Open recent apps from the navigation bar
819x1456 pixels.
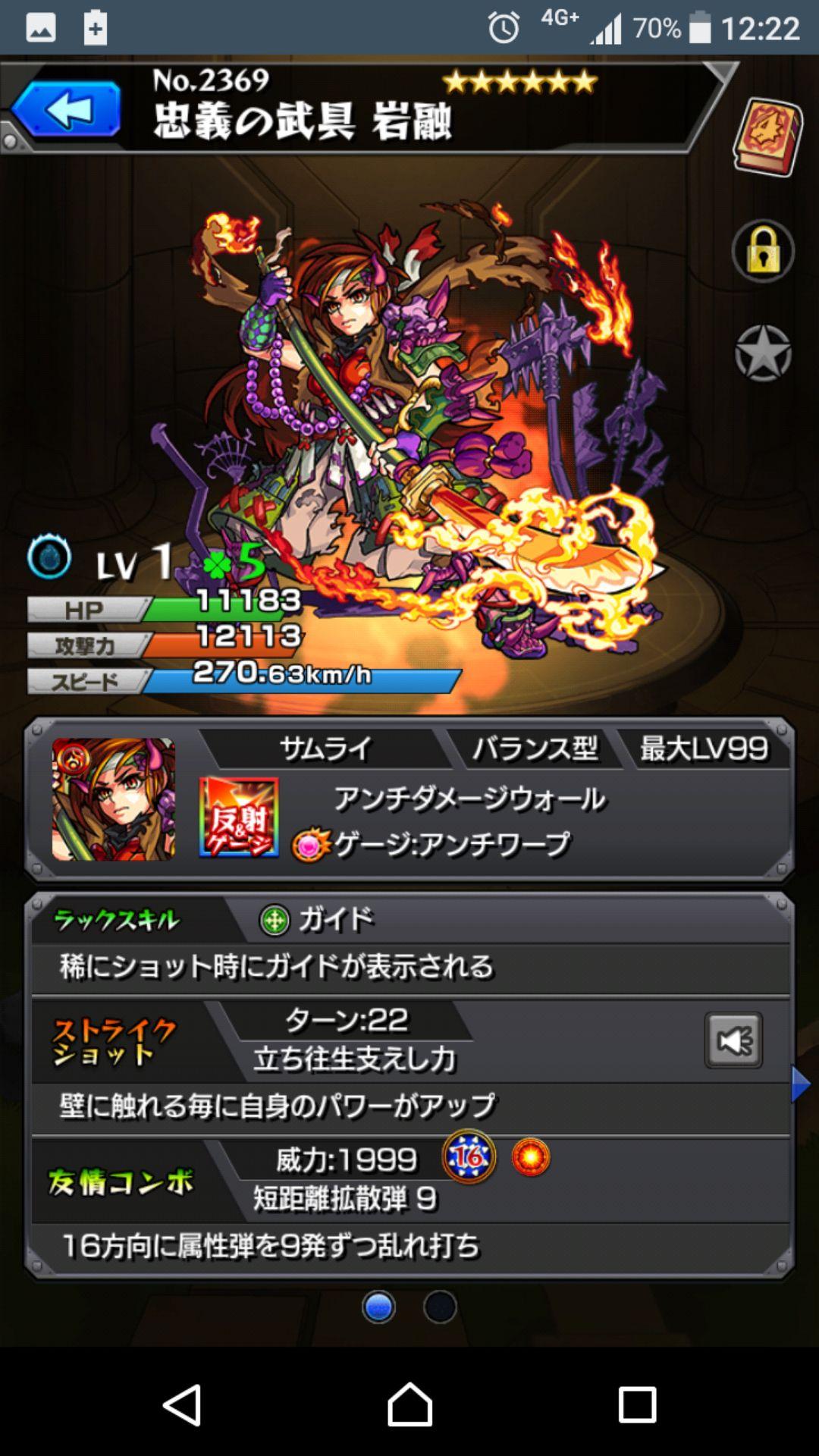pyautogui.click(x=636, y=1404)
